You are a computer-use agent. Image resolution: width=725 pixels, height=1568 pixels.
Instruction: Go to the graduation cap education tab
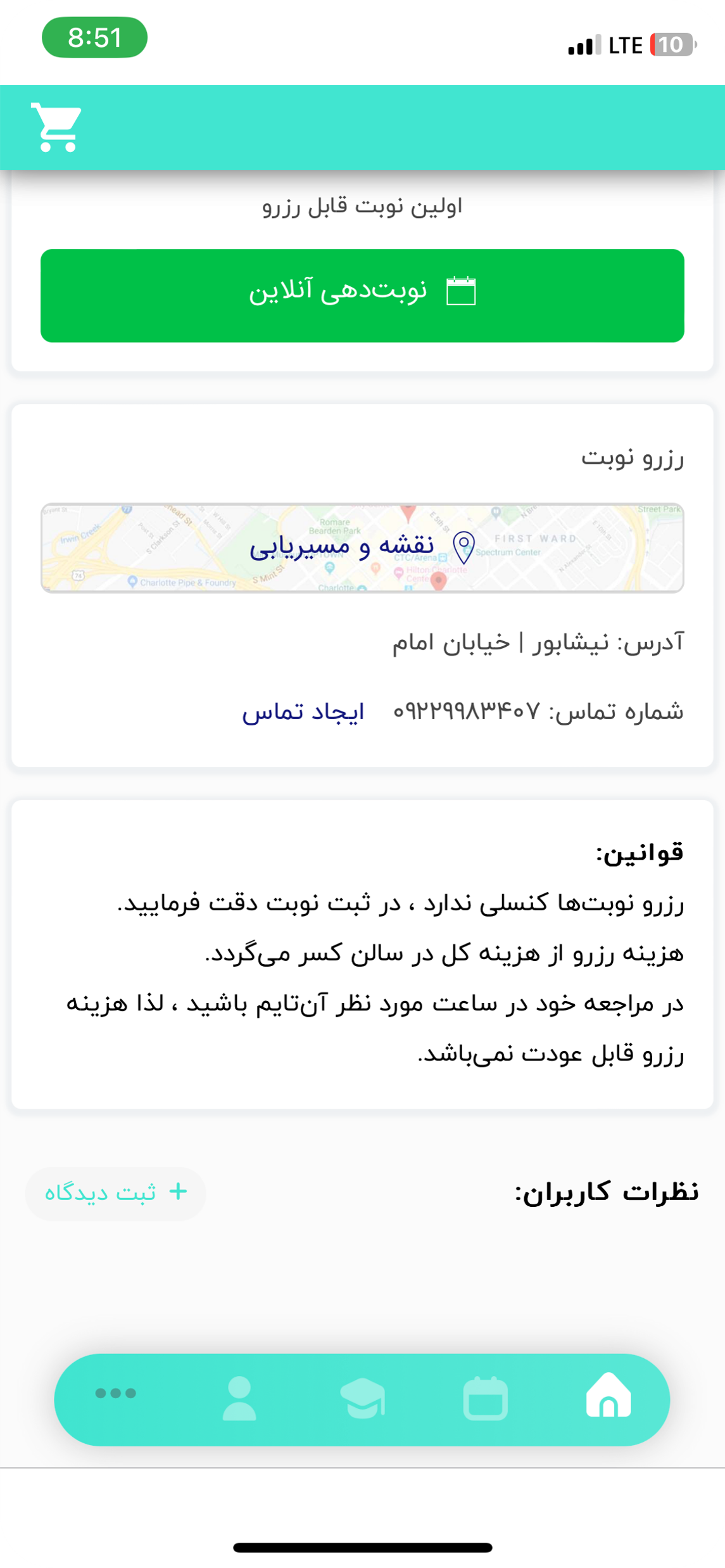[x=363, y=1398]
